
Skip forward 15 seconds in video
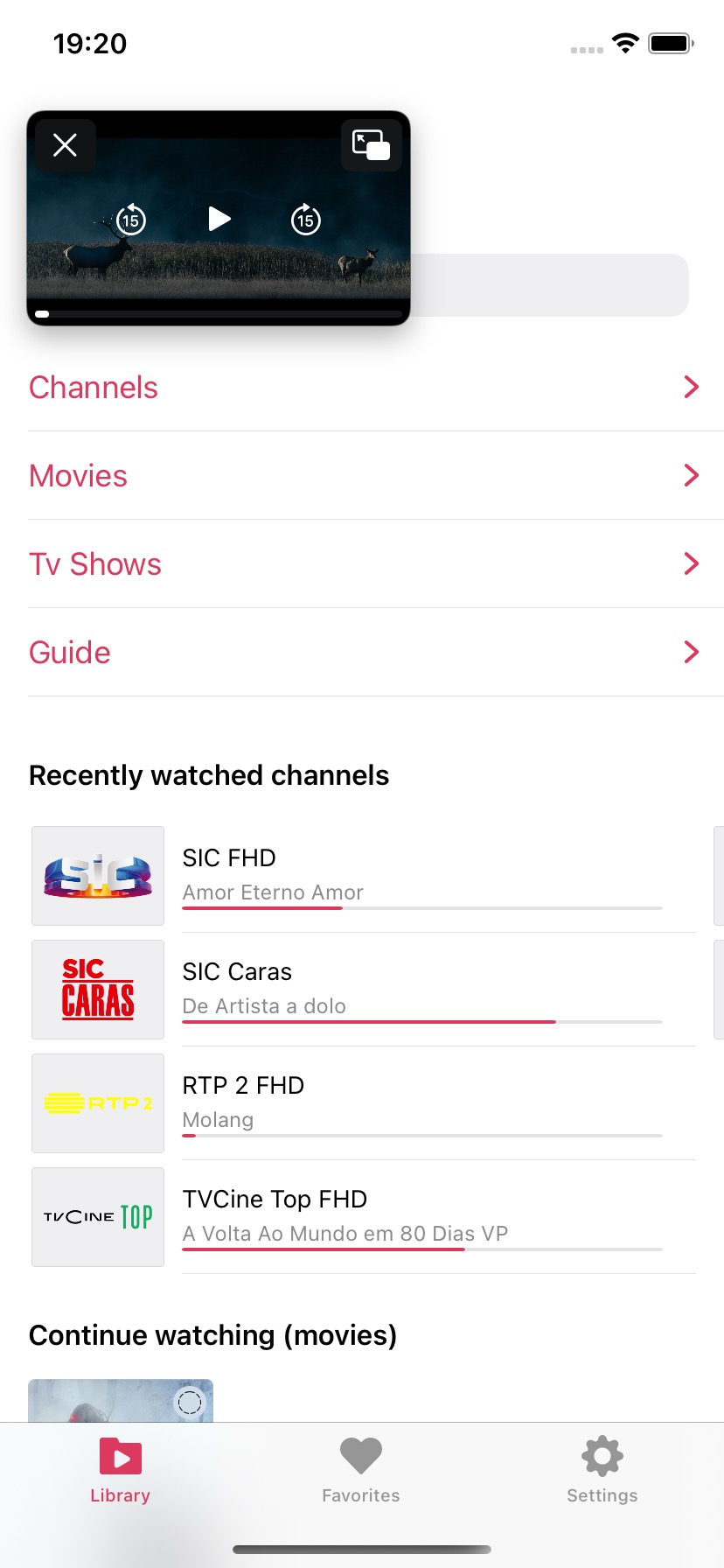coord(306,220)
